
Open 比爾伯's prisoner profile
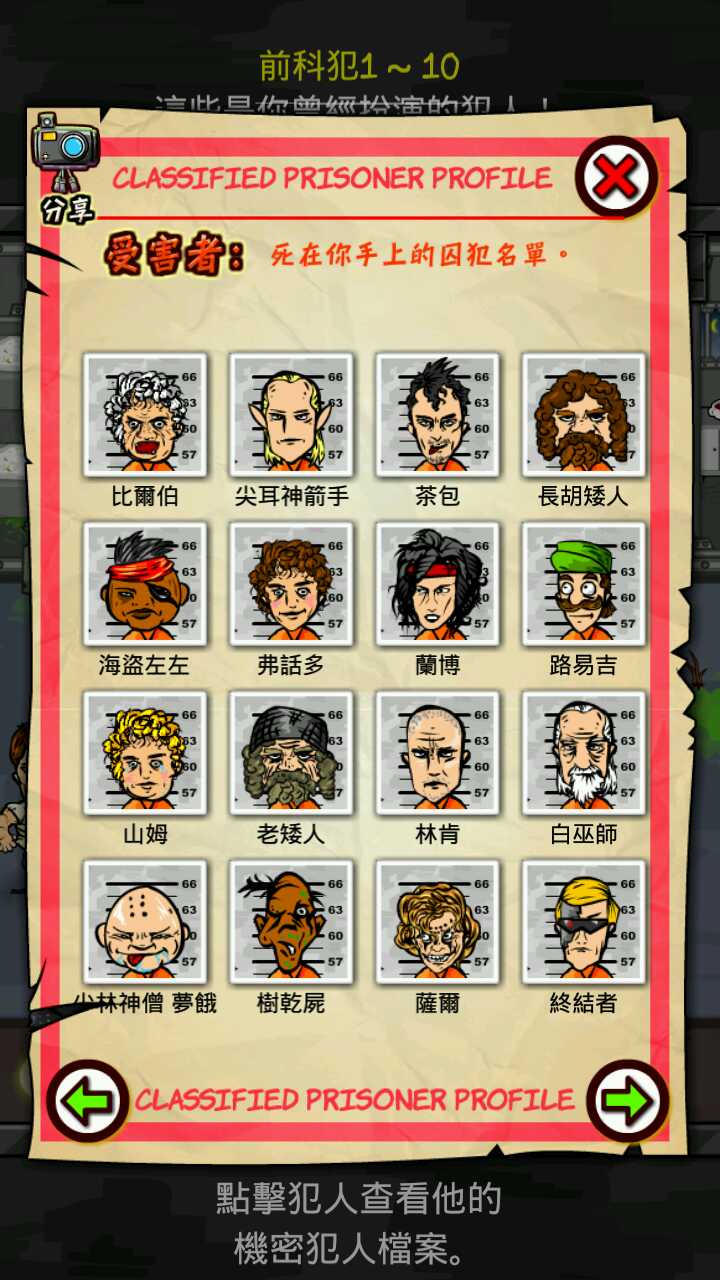(x=145, y=415)
